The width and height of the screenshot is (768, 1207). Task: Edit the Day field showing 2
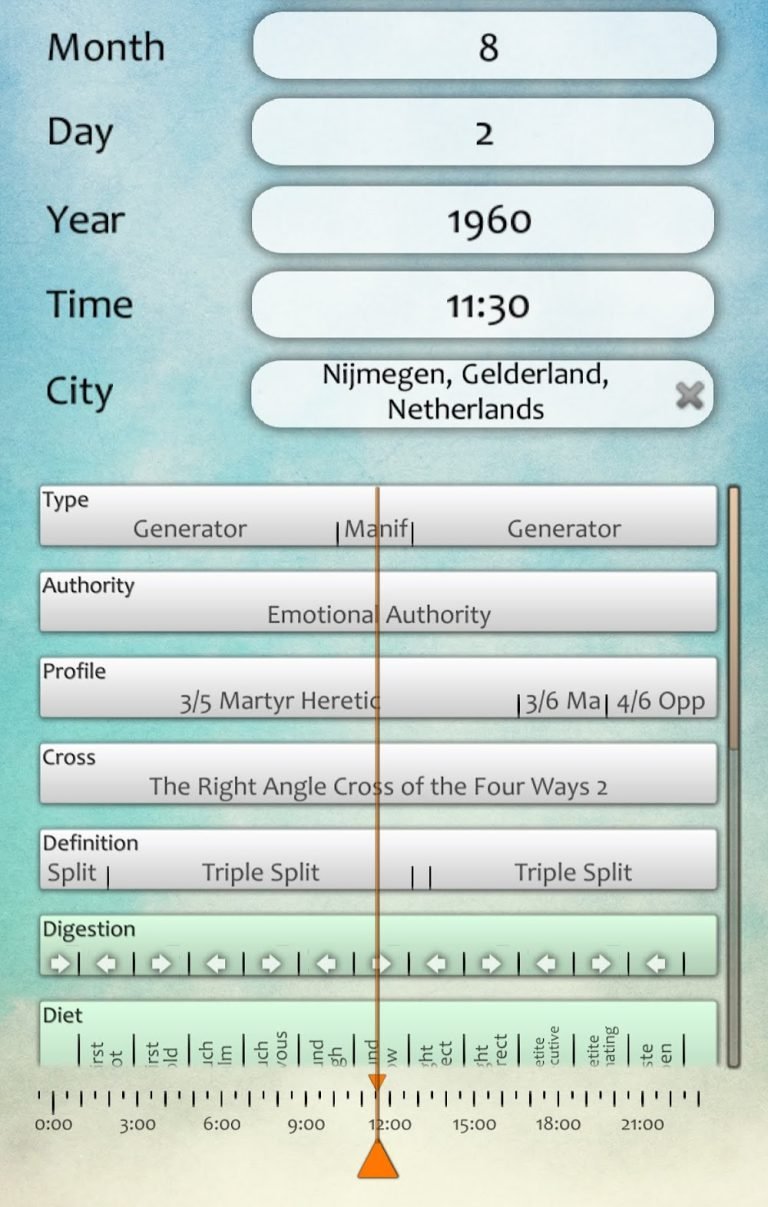pos(483,132)
